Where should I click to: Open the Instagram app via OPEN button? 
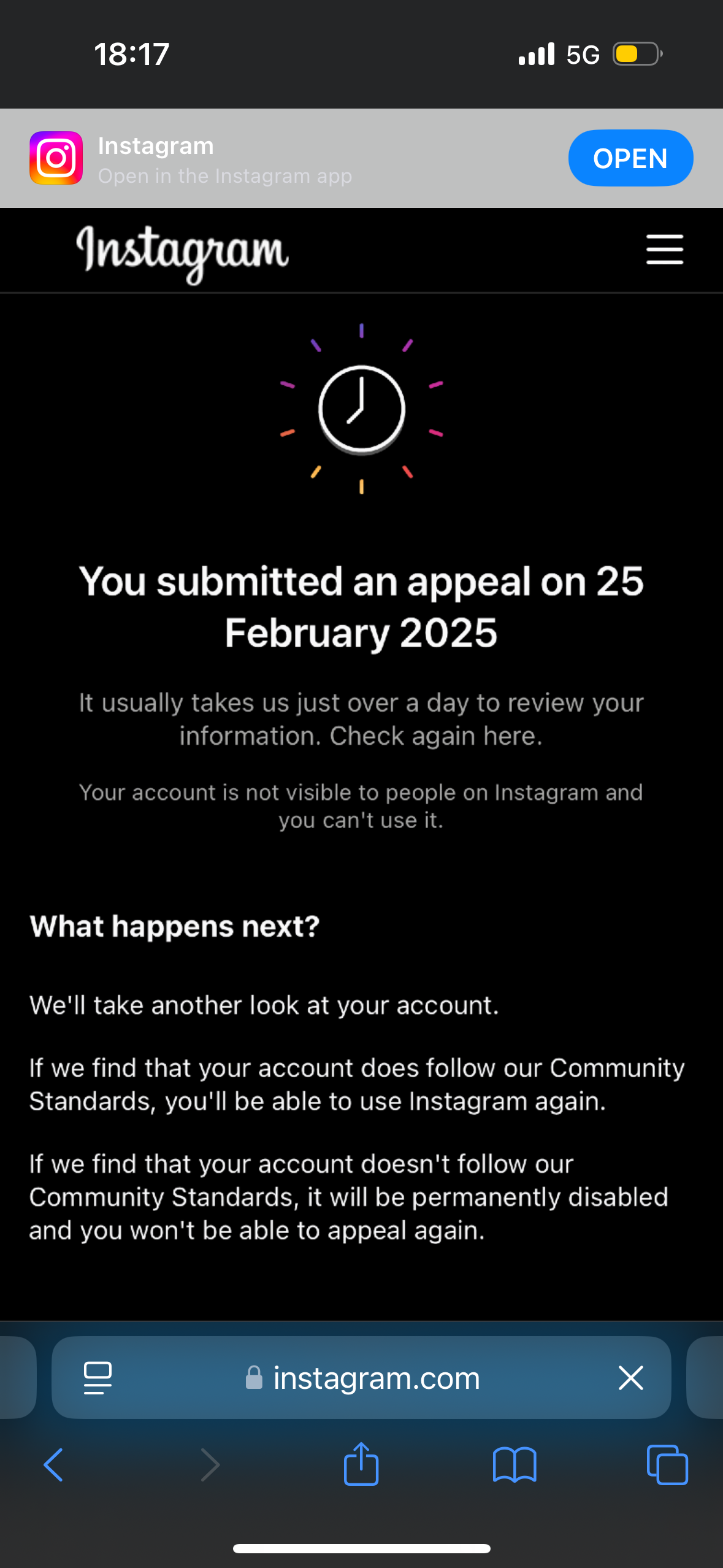630,158
